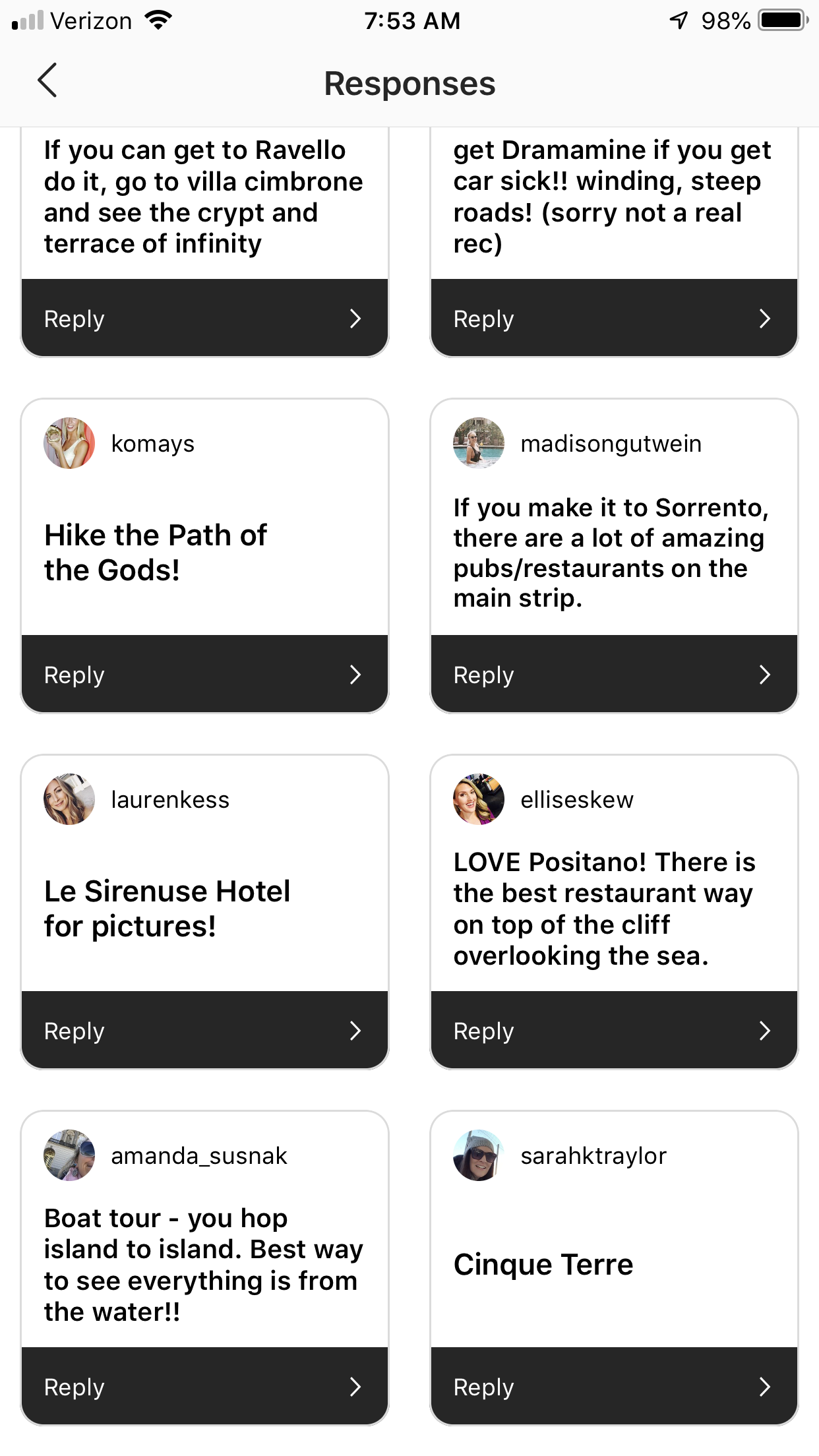
Task: Reply to elliseskew's Positano response
Action: click(613, 1031)
